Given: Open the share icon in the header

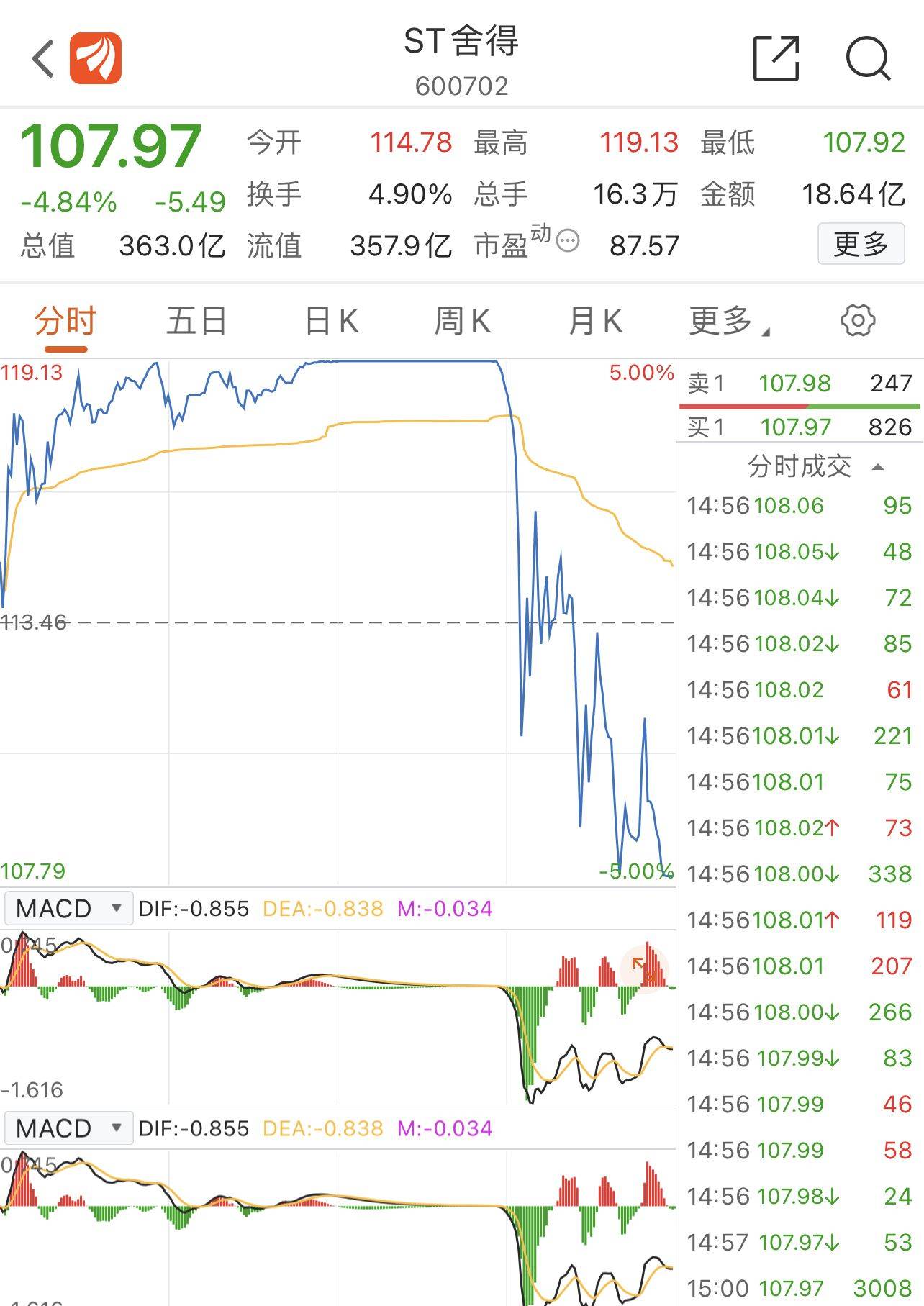Looking at the screenshot, I should coord(776,58).
